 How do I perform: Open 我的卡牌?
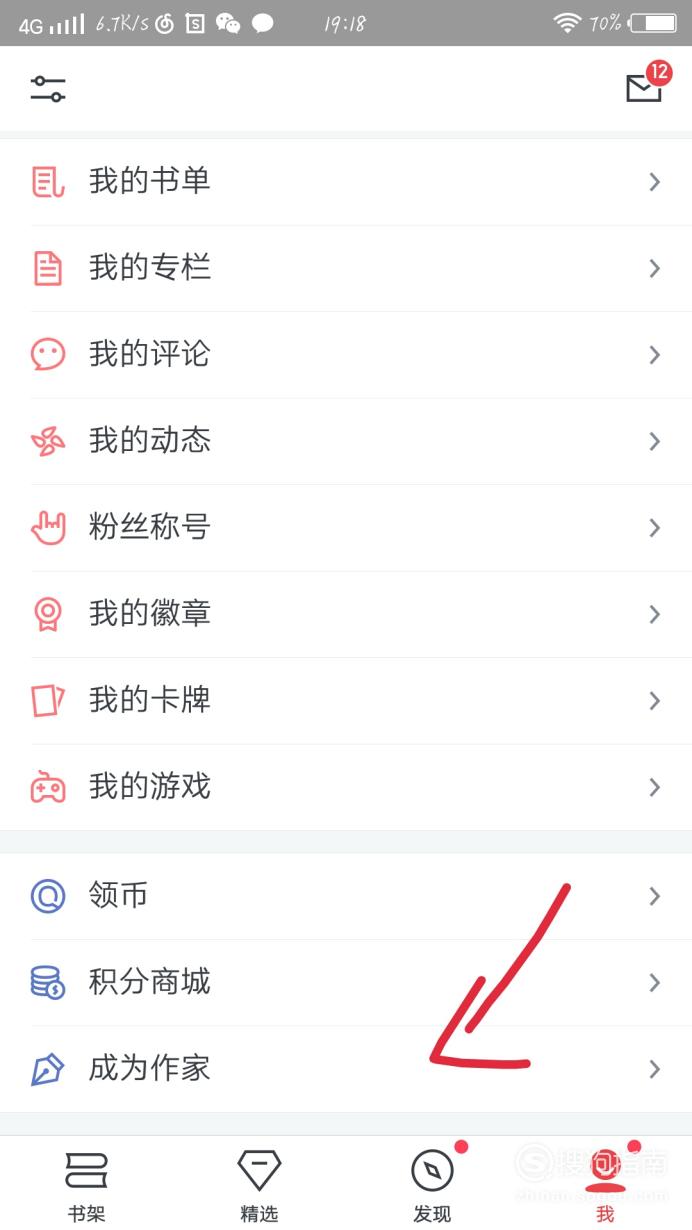346,700
